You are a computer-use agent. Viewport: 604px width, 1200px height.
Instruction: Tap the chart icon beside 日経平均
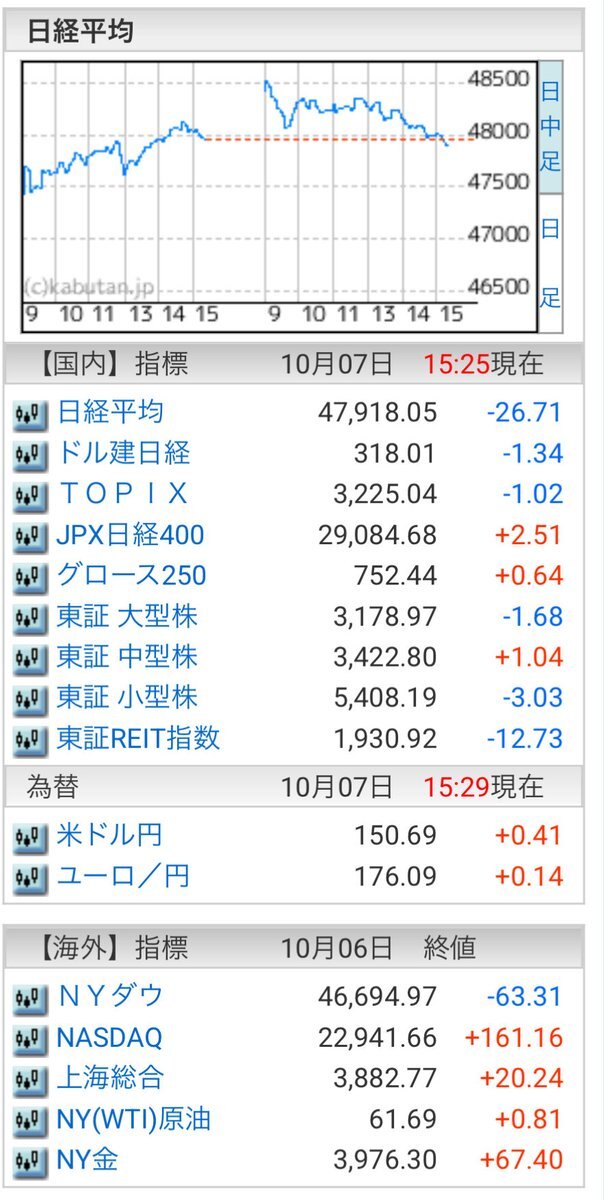coord(31,413)
